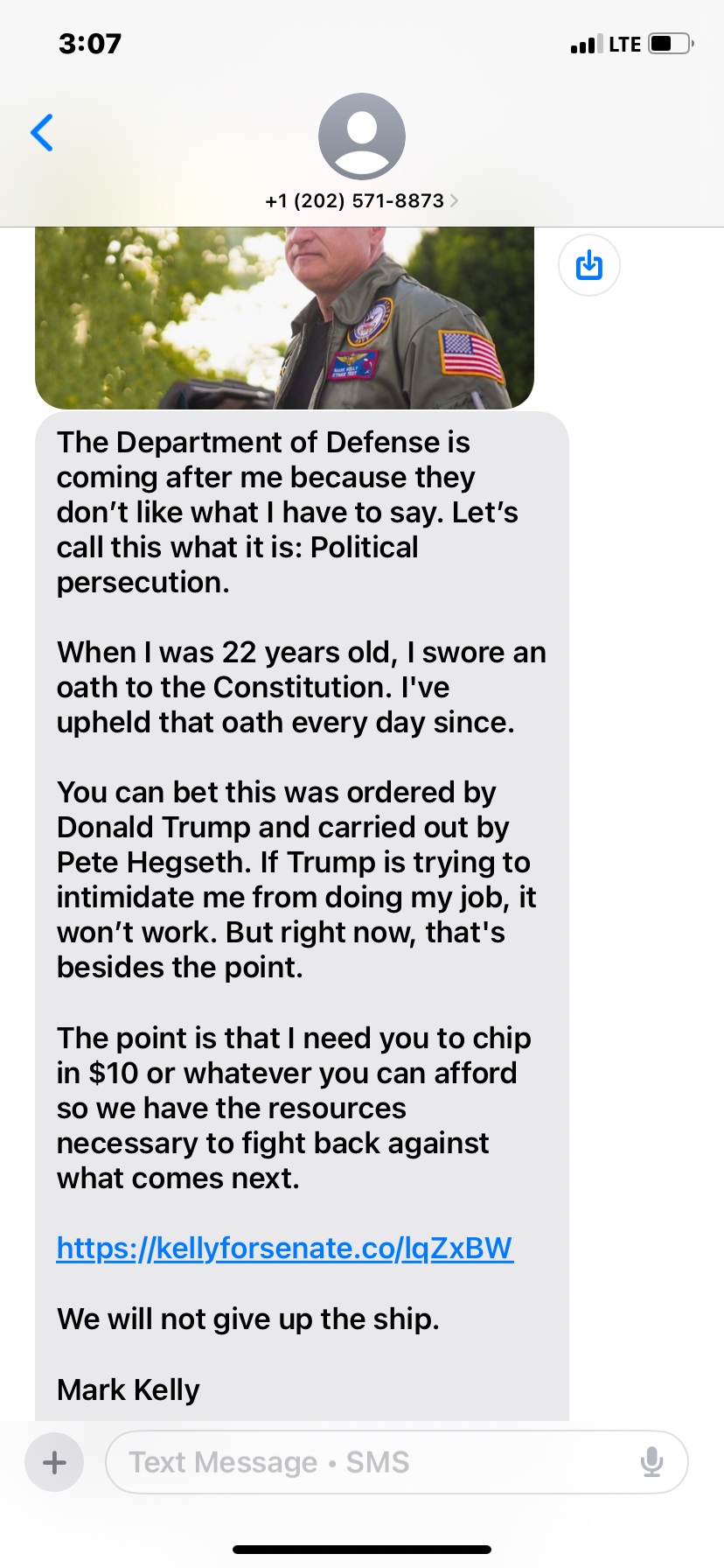Start dictation with the microphone icon
Screen dimensions: 724x1568
(651, 1462)
